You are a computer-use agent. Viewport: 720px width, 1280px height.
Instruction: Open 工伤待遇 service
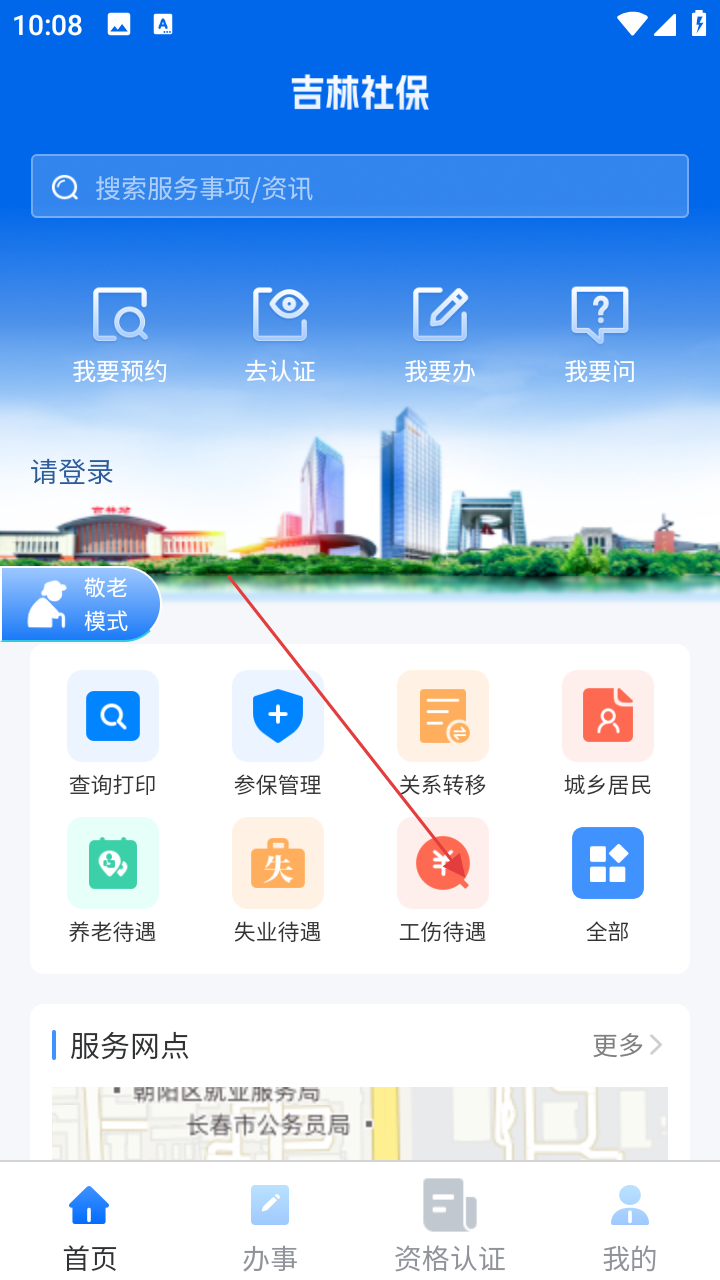pos(443,881)
